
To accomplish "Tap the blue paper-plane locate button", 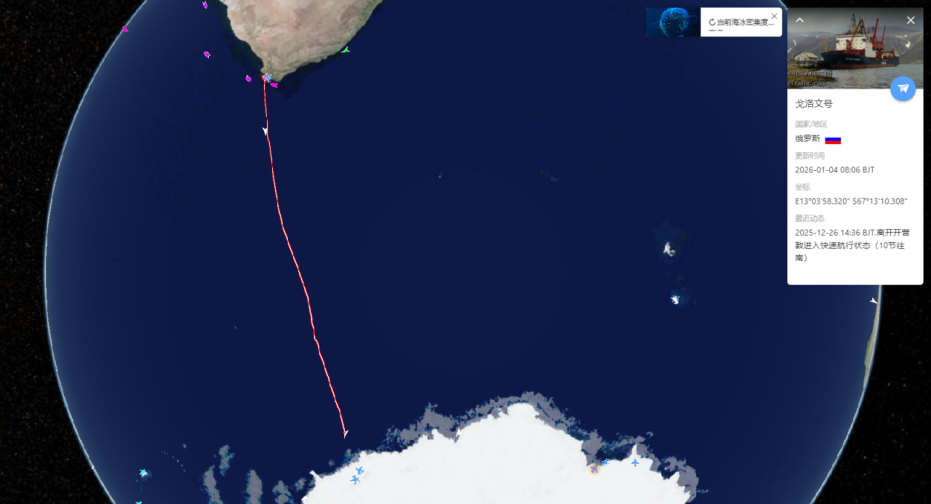I will [x=903, y=88].
